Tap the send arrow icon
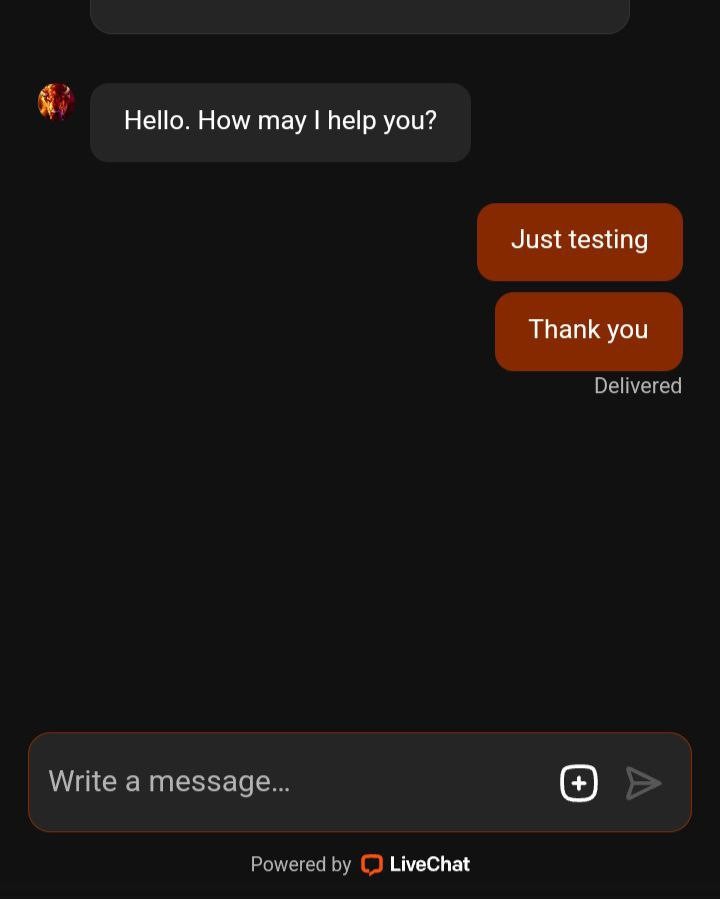The image size is (720, 899). click(x=643, y=783)
